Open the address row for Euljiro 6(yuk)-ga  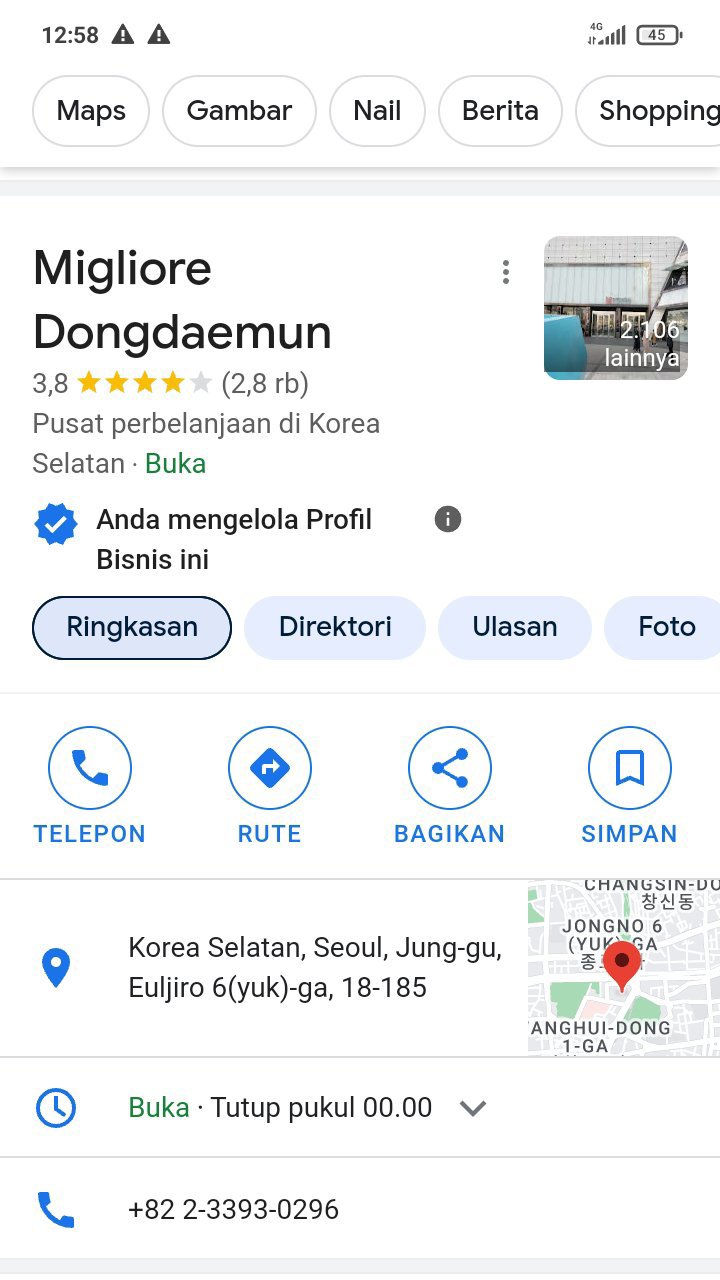pyautogui.click(x=314, y=968)
